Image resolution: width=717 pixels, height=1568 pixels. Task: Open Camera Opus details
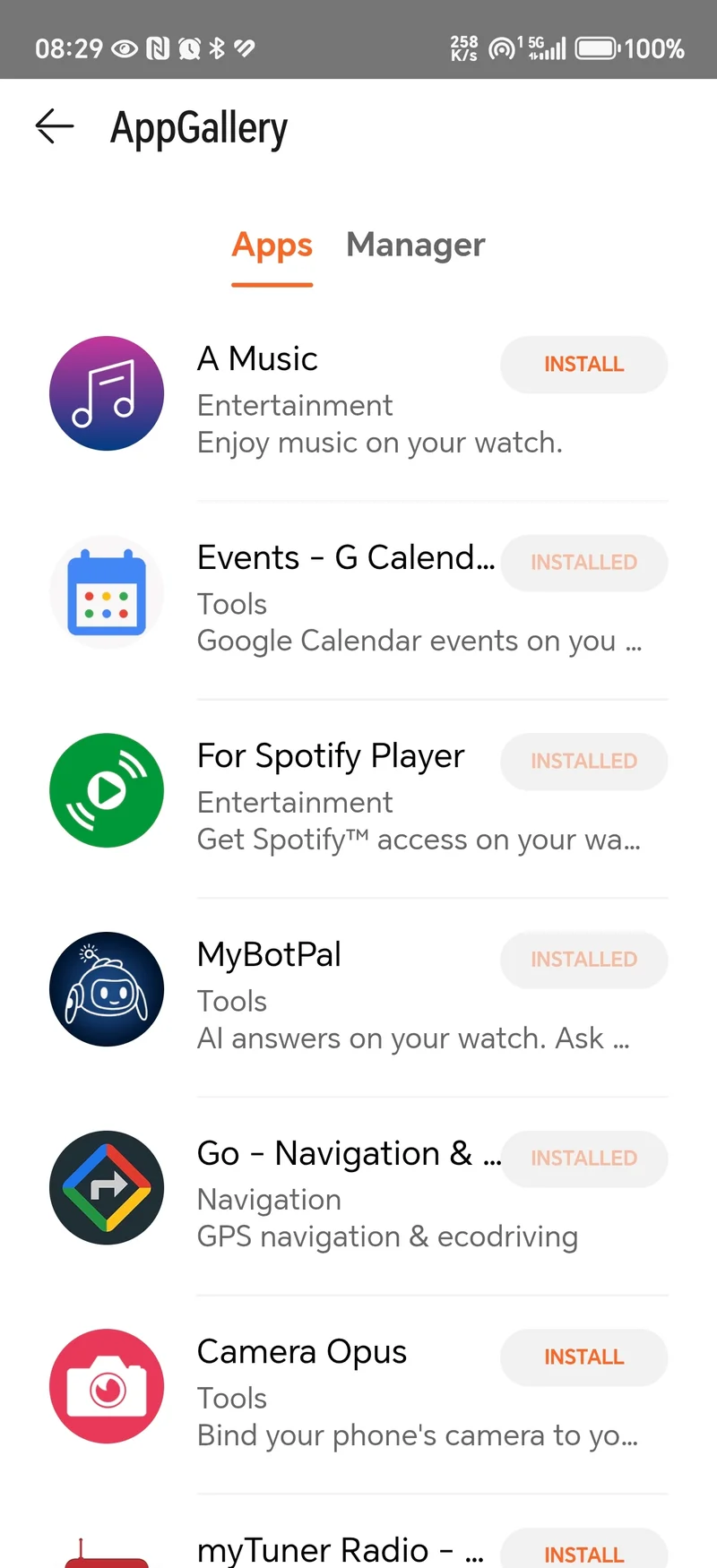point(341,1391)
